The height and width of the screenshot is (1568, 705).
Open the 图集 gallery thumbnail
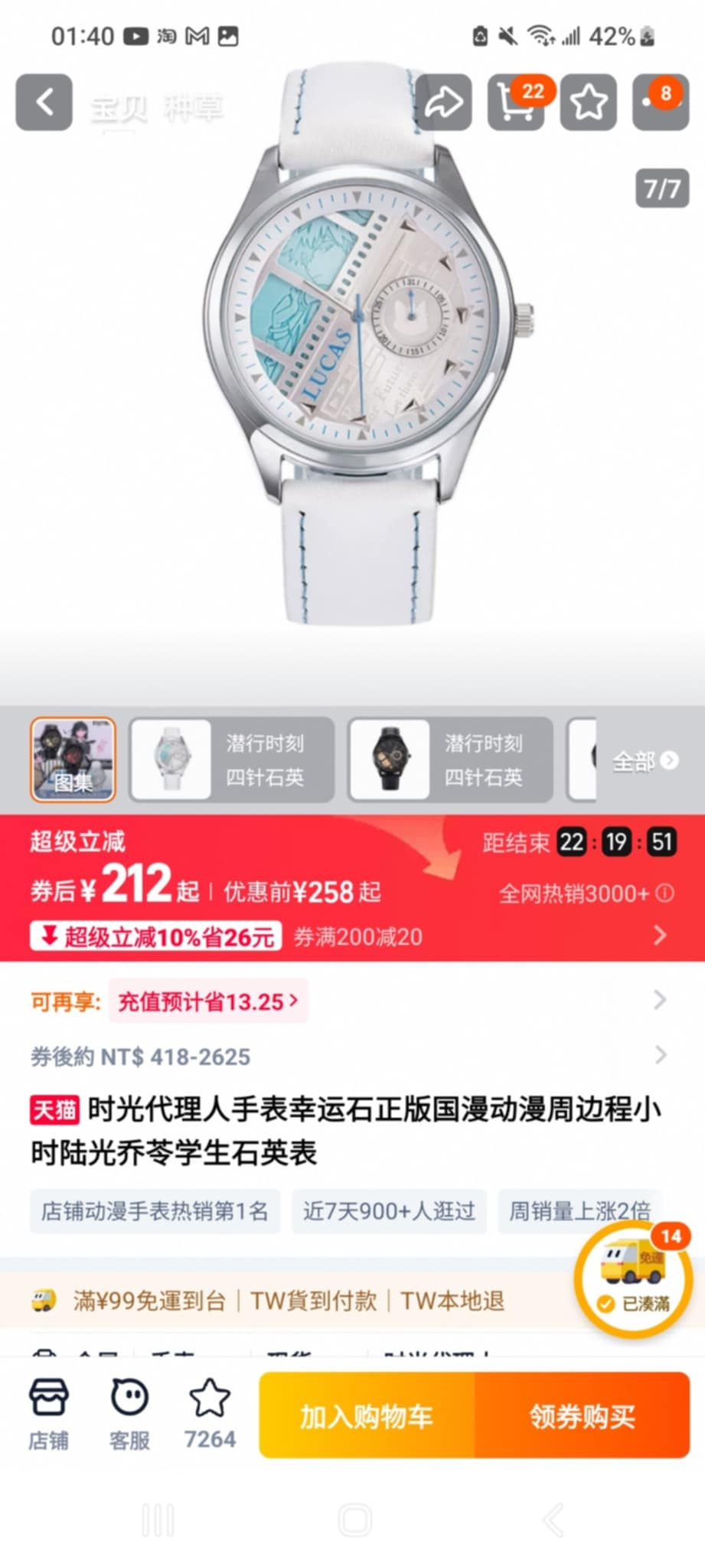(x=73, y=759)
